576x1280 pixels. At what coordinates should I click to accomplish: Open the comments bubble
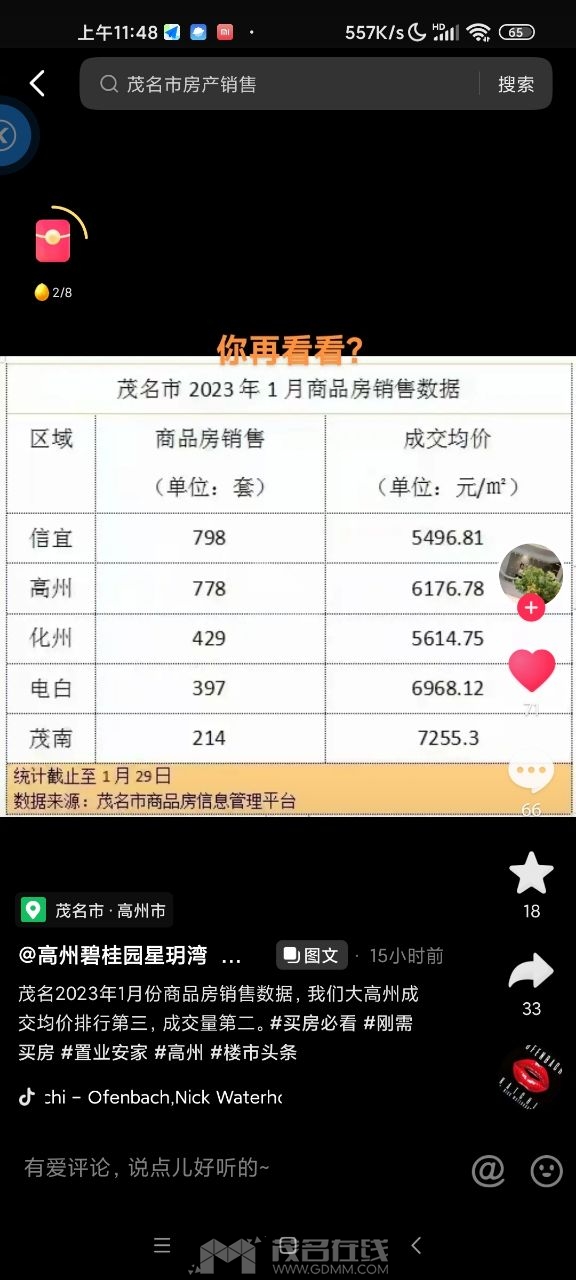(531, 771)
